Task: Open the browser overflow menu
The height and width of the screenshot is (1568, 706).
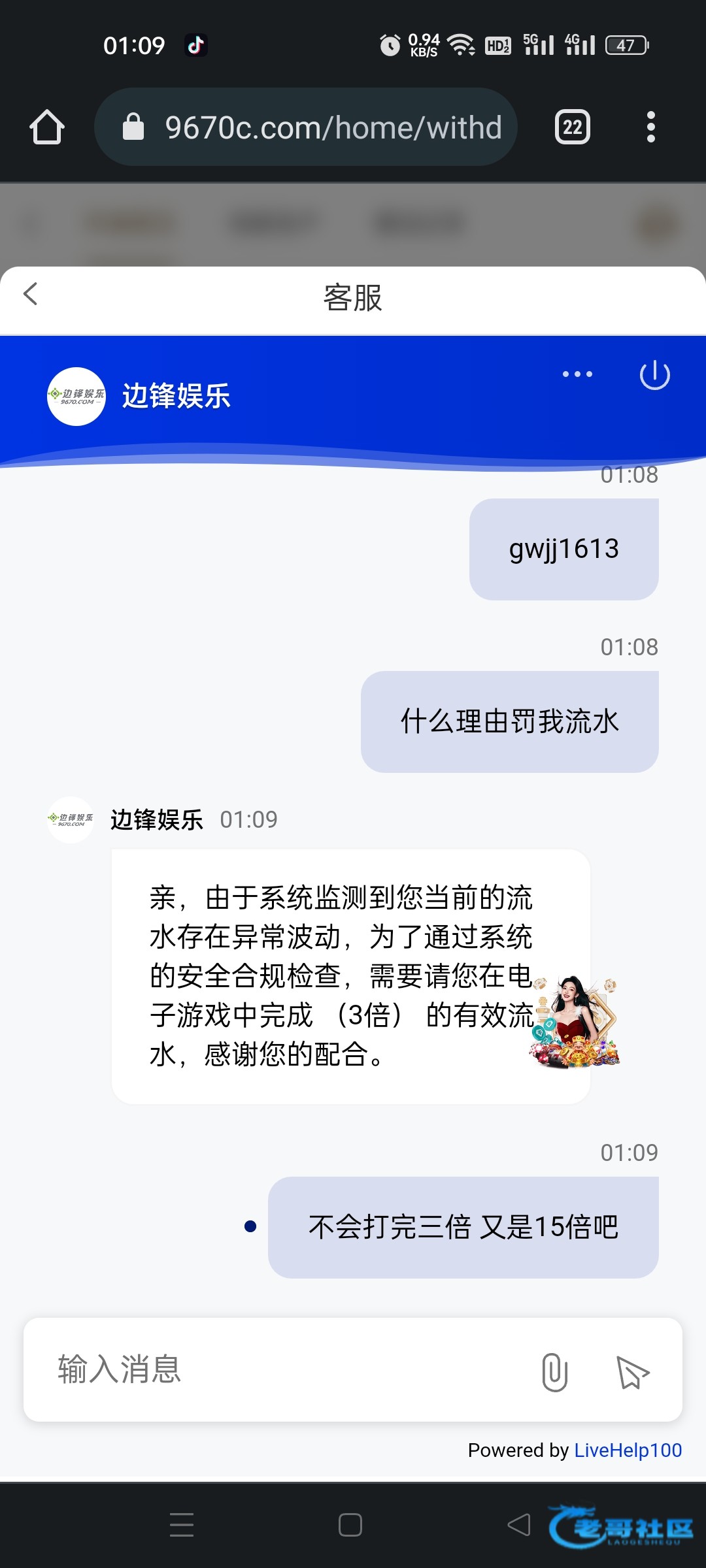Action: (650, 127)
